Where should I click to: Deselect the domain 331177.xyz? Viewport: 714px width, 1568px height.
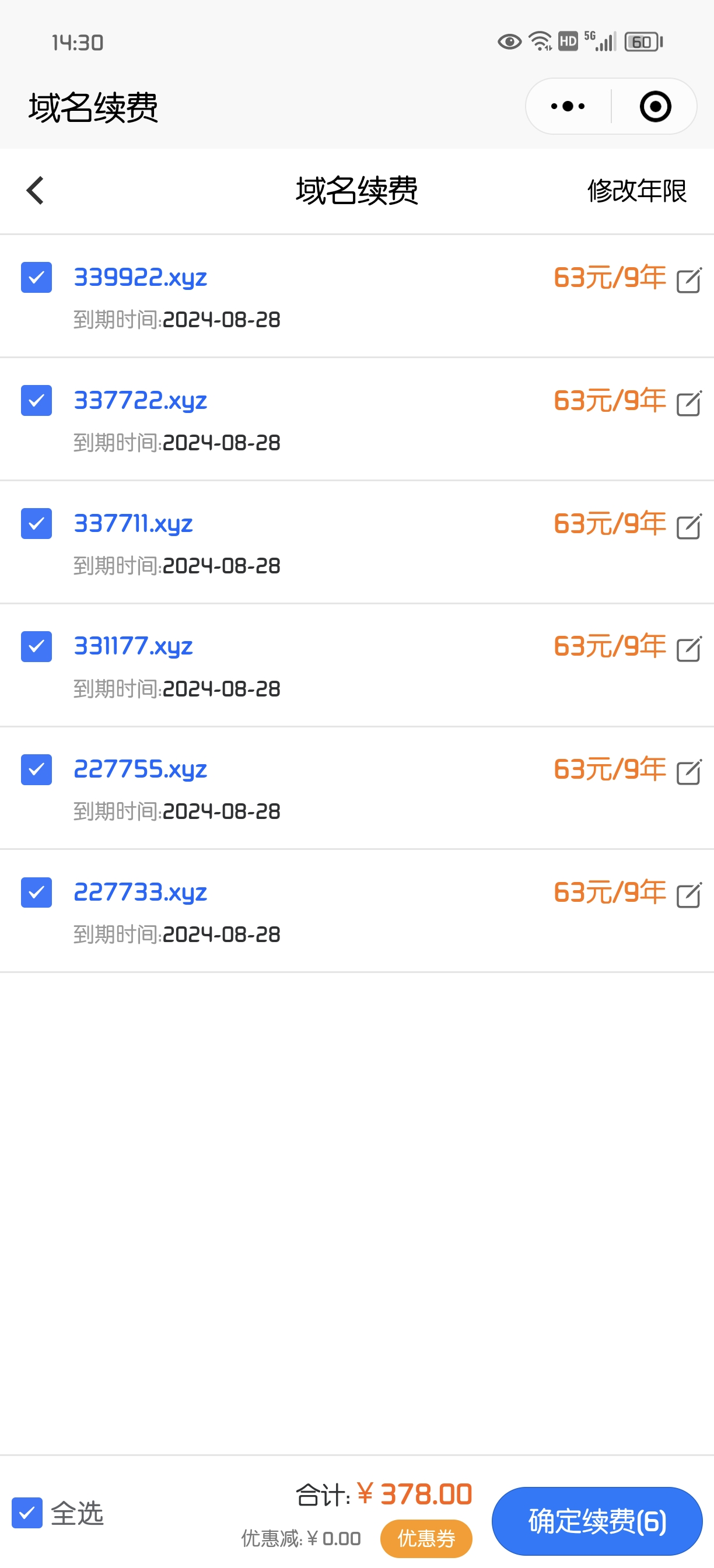point(37,646)
